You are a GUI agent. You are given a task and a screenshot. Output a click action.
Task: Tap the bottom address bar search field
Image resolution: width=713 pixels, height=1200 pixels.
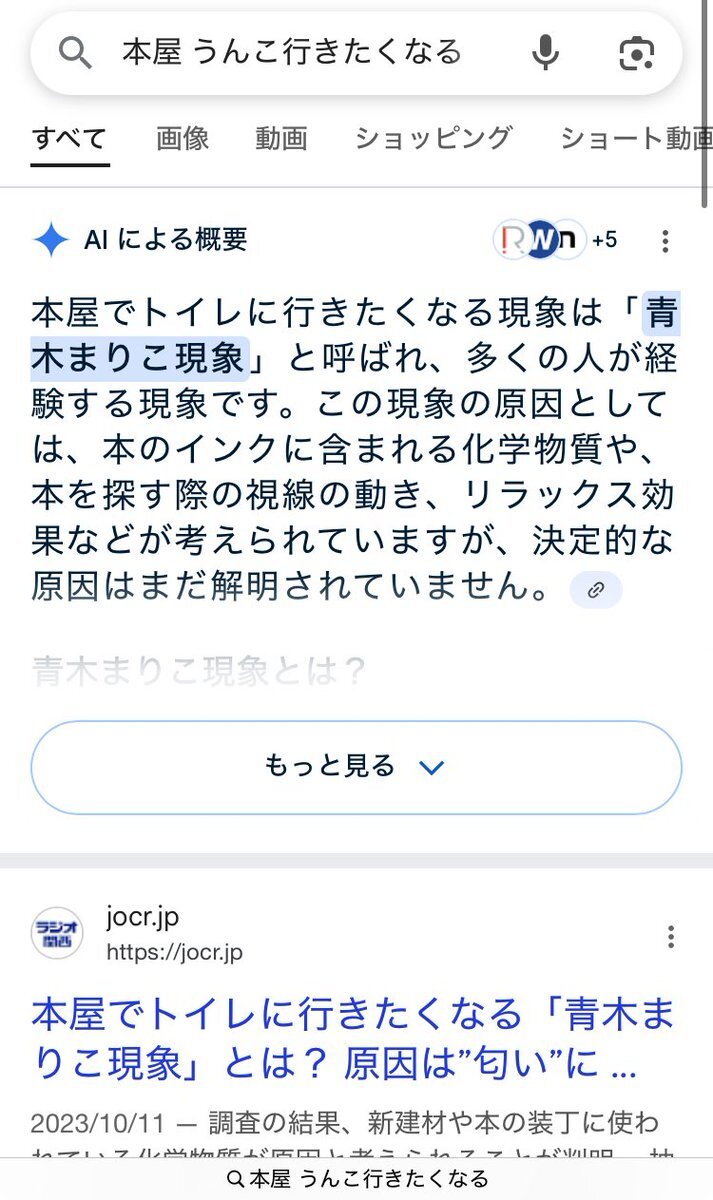pyautogui.click(x=357, y=1178)
